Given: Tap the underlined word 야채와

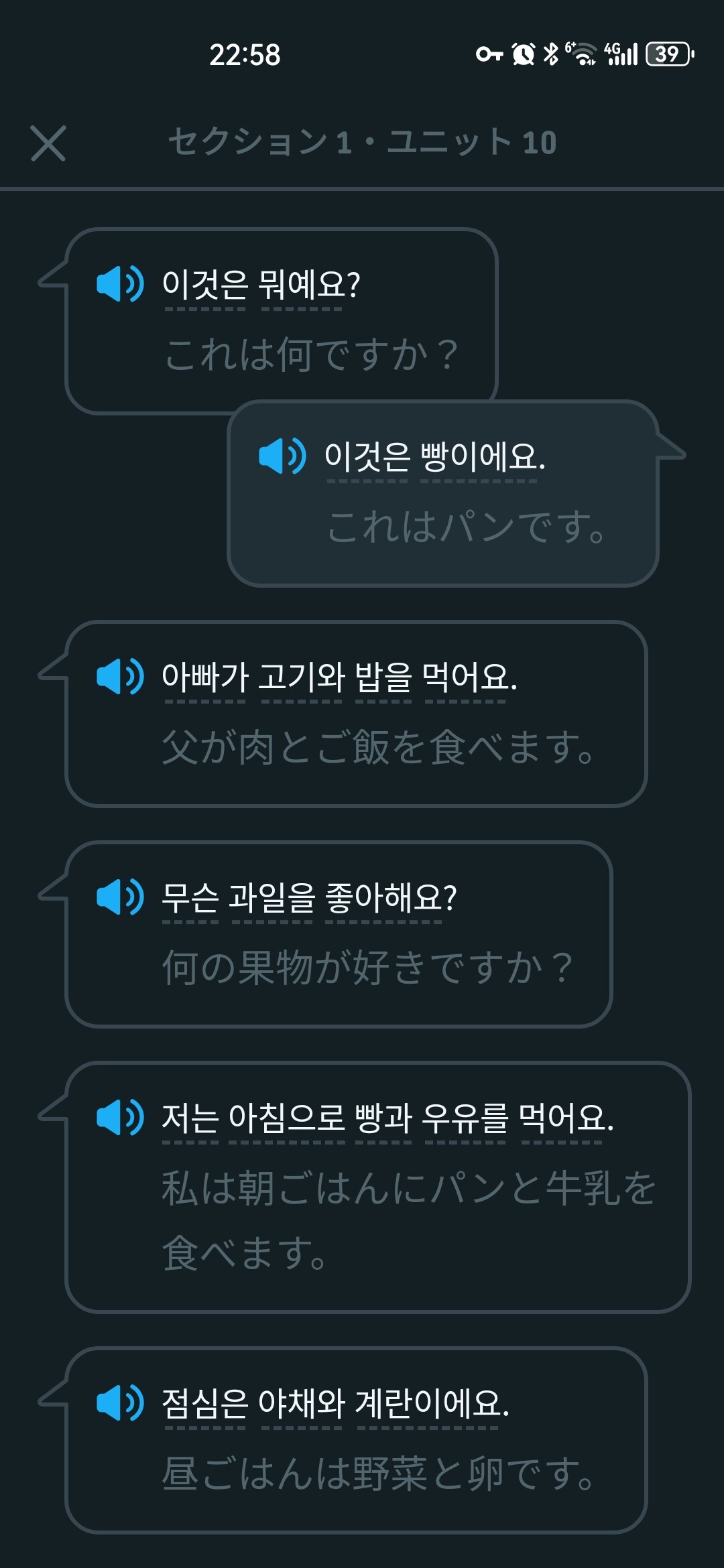Looking at the screenshot, I should [301, 1404].
